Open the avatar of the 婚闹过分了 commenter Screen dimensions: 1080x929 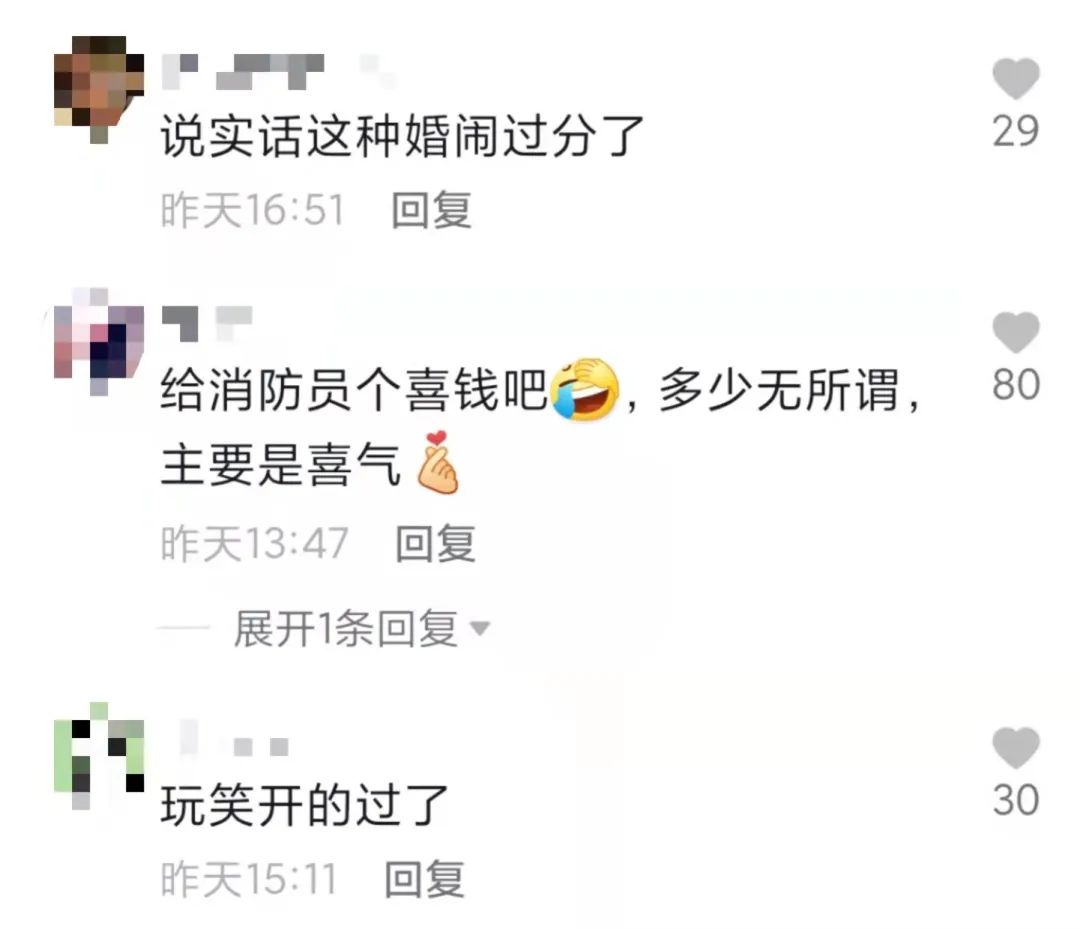pos(91,87)
